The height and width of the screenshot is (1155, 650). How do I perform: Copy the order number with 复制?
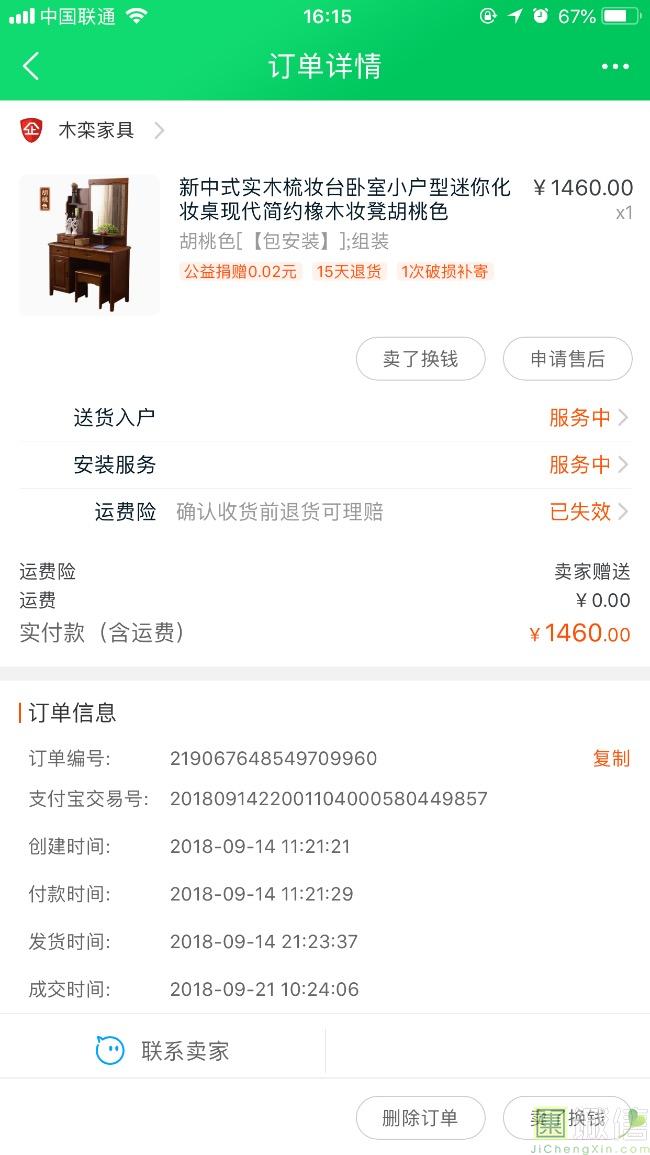pyautogui.click(x=611, y=758)
